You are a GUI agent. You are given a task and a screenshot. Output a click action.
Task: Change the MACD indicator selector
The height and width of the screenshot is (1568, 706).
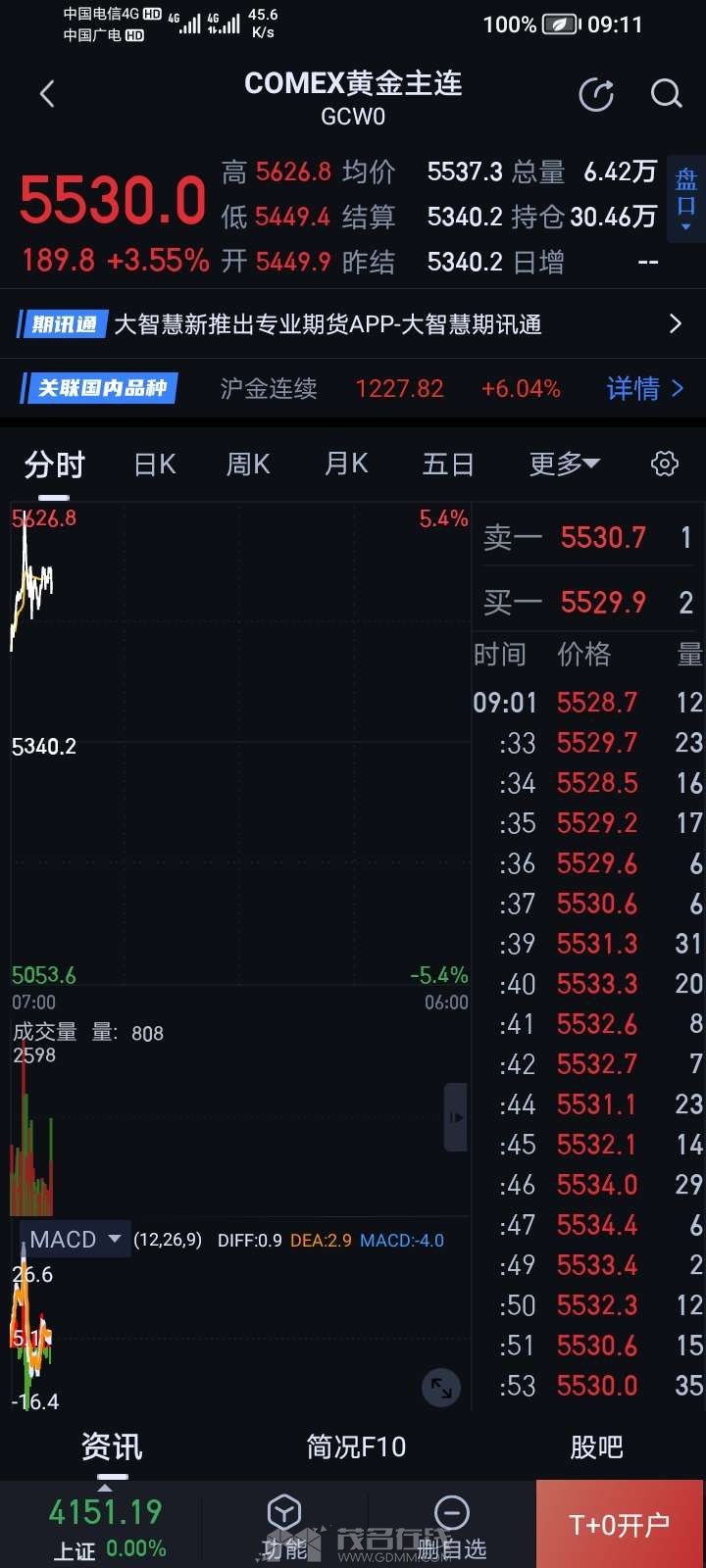click(75, 1240)
